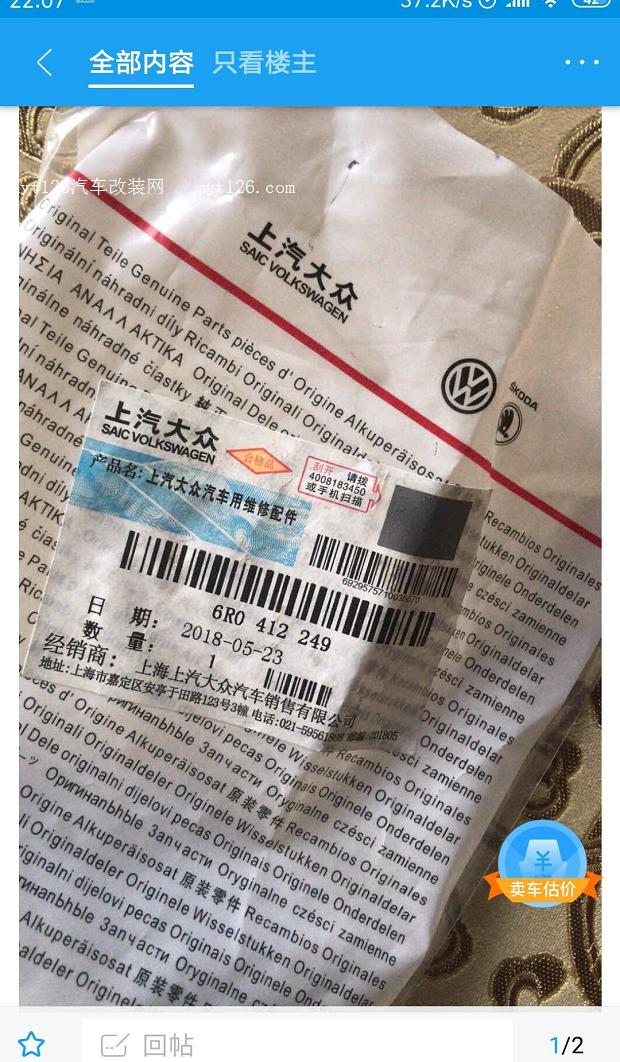
Task: Tap the 1/2 page indicator
Action: [x=566, y=1045]
